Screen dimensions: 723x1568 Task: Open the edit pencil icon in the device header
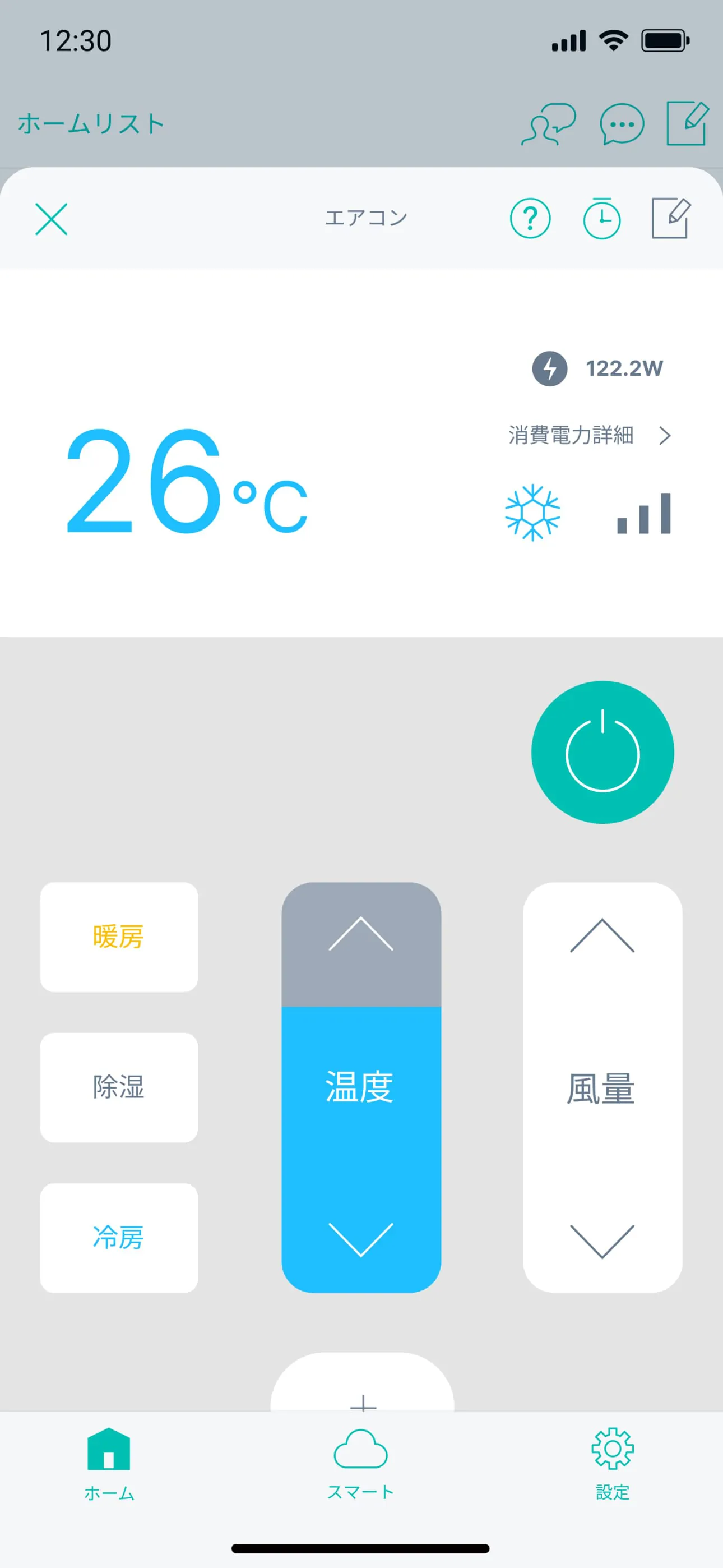(x=671, y=219)
